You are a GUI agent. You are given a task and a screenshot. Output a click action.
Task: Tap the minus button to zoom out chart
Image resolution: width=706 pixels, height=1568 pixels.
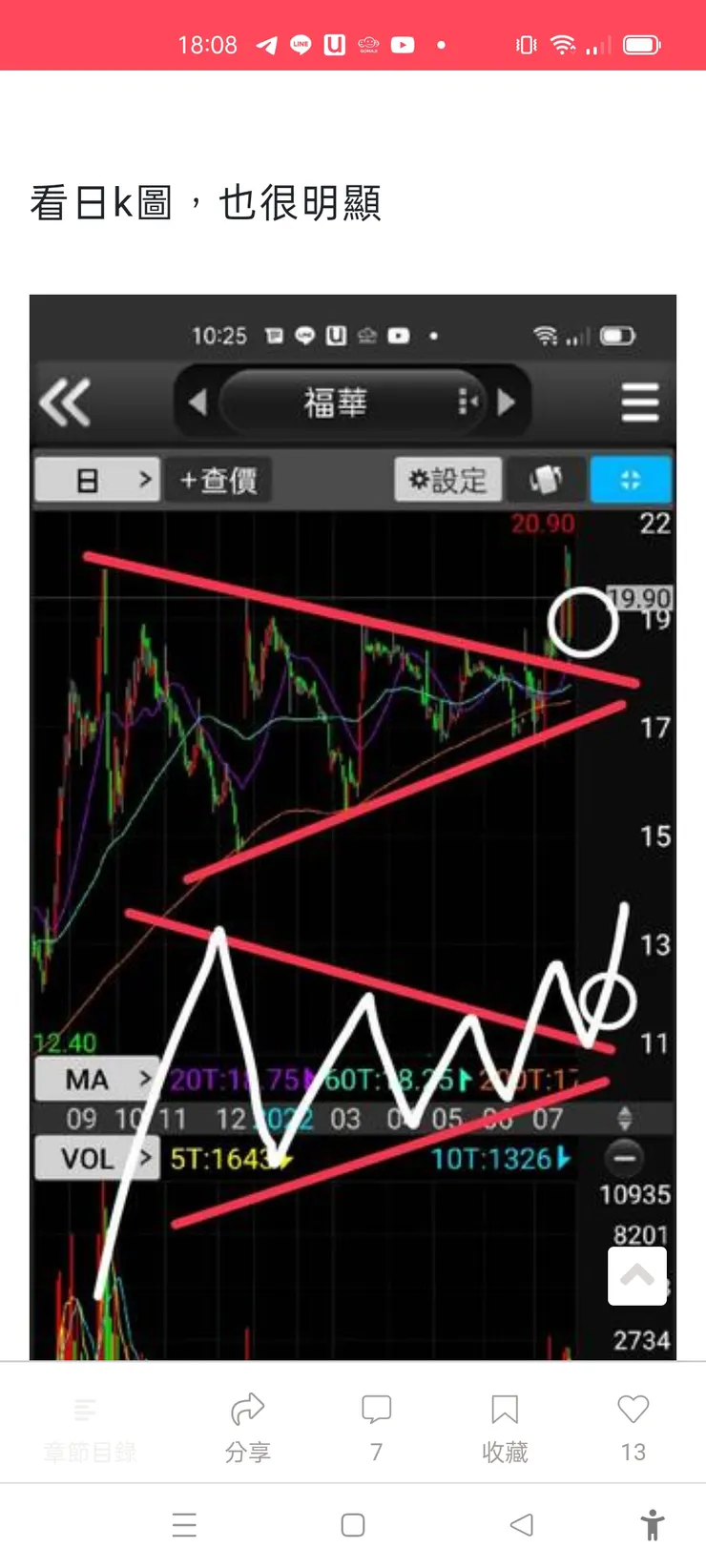pos(625,1158)
